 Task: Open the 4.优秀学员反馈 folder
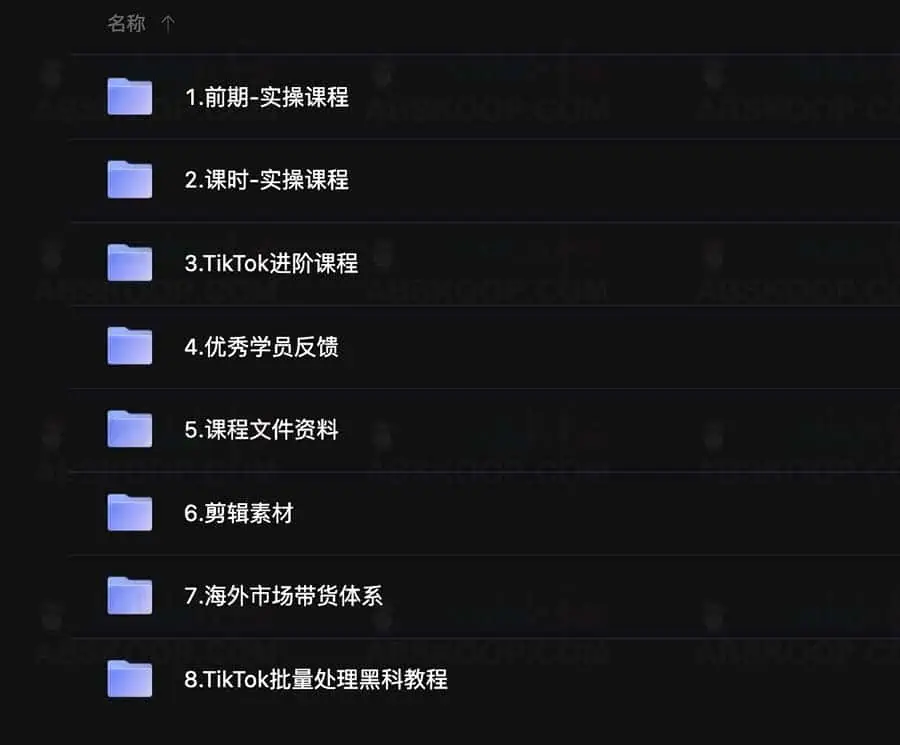261,347
